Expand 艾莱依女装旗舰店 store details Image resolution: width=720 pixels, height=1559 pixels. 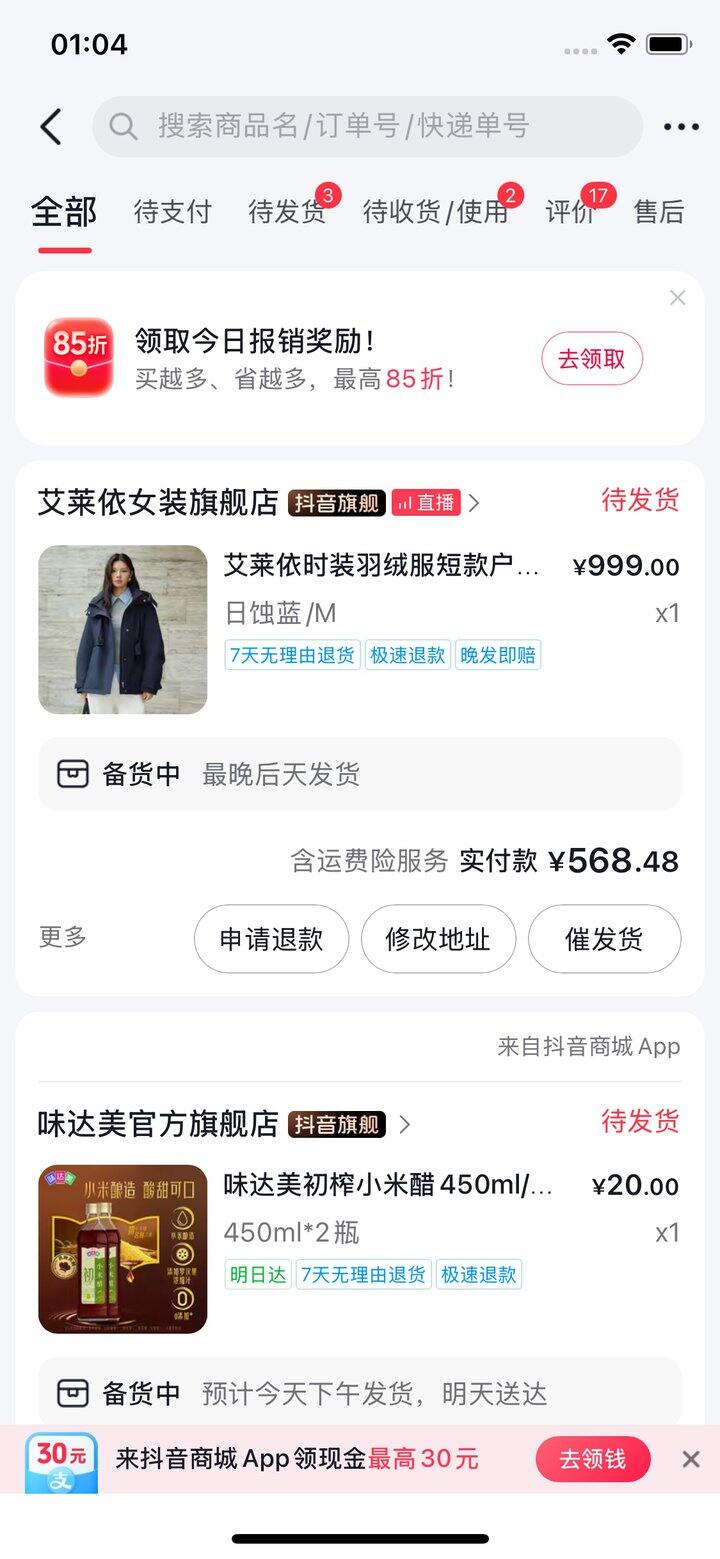tap(474, 503)
